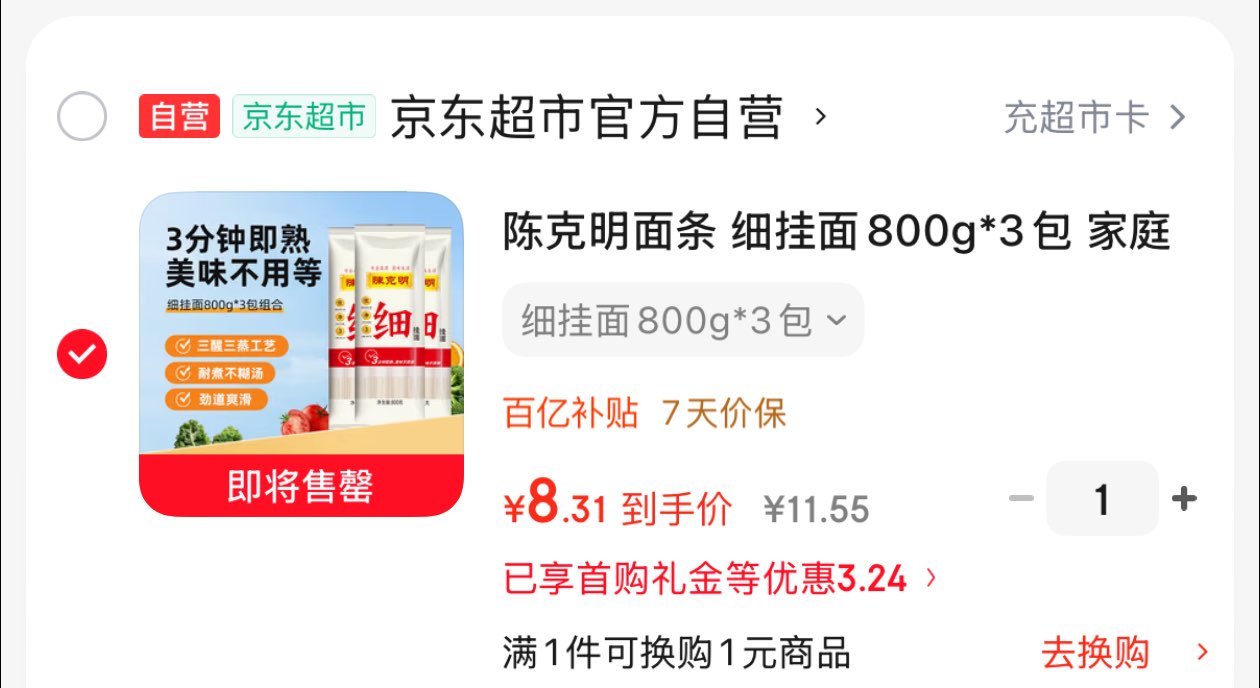This screenshot has width=1260, height=688.
Task: Go to 去换购 exchange purchase
Action: 1124,653
